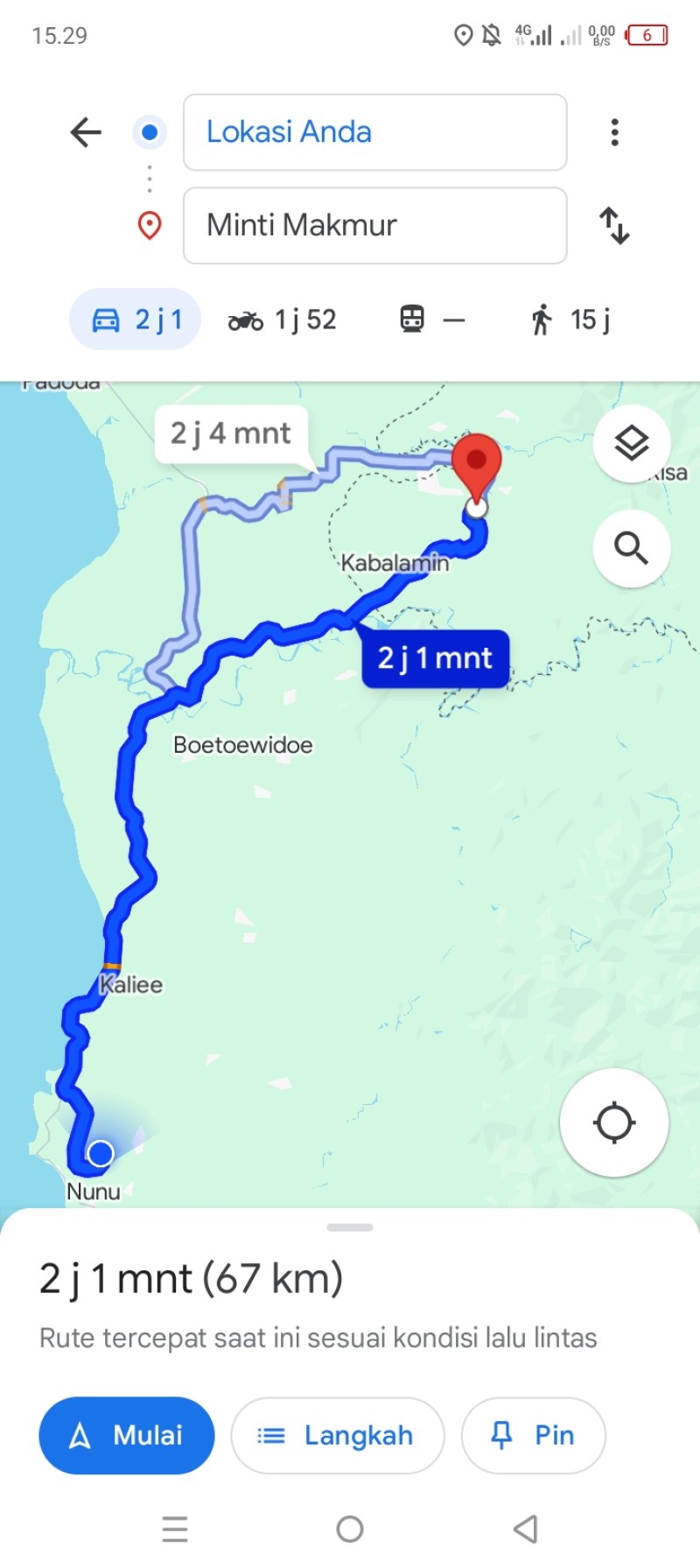Edit the Lokasi Anda starting point field
700x1568 pixels.
374,132
